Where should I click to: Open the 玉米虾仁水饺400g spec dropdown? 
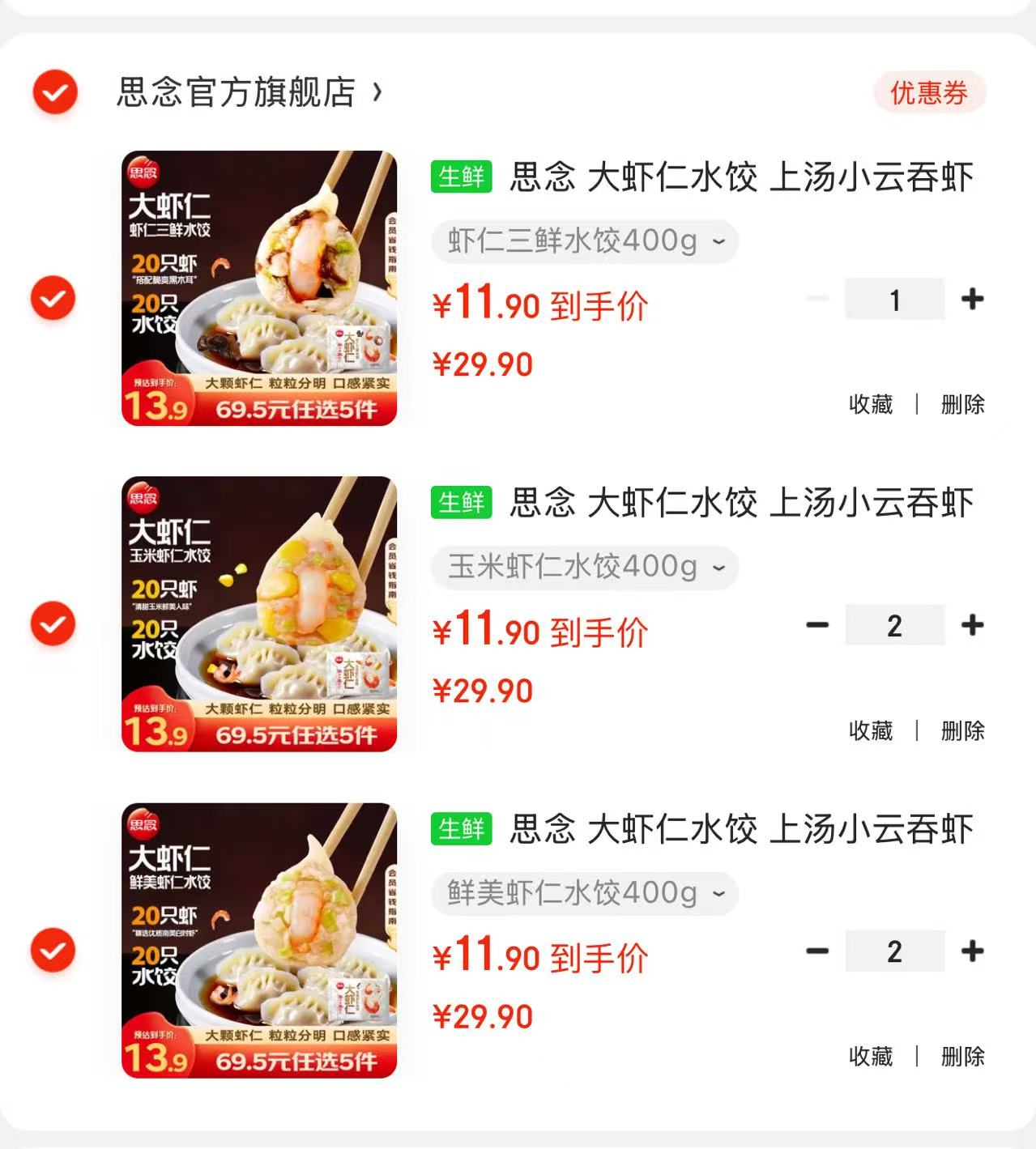(585, 568)
